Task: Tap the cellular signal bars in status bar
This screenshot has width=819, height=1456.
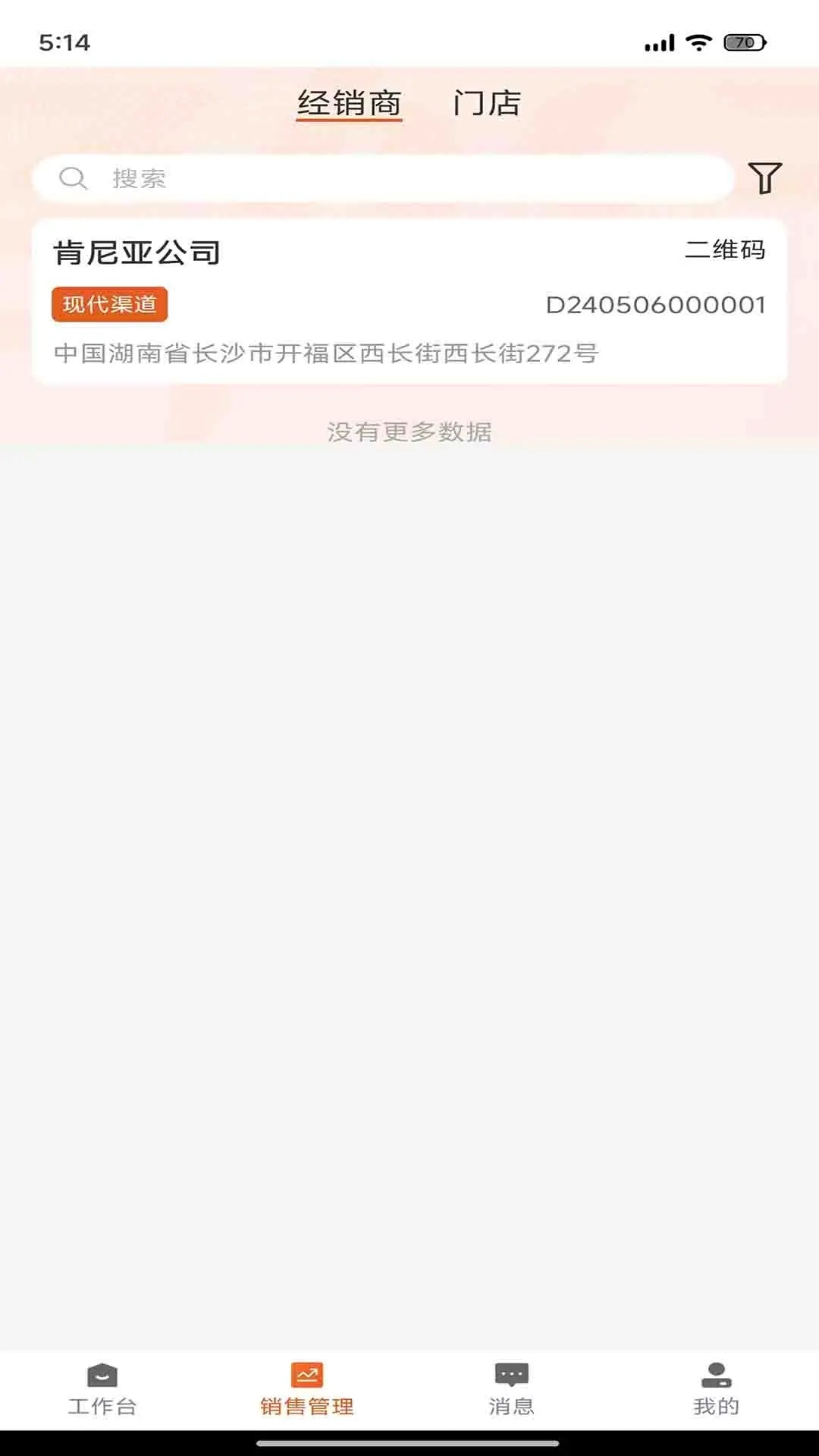Action: click(x=658, y=43)
